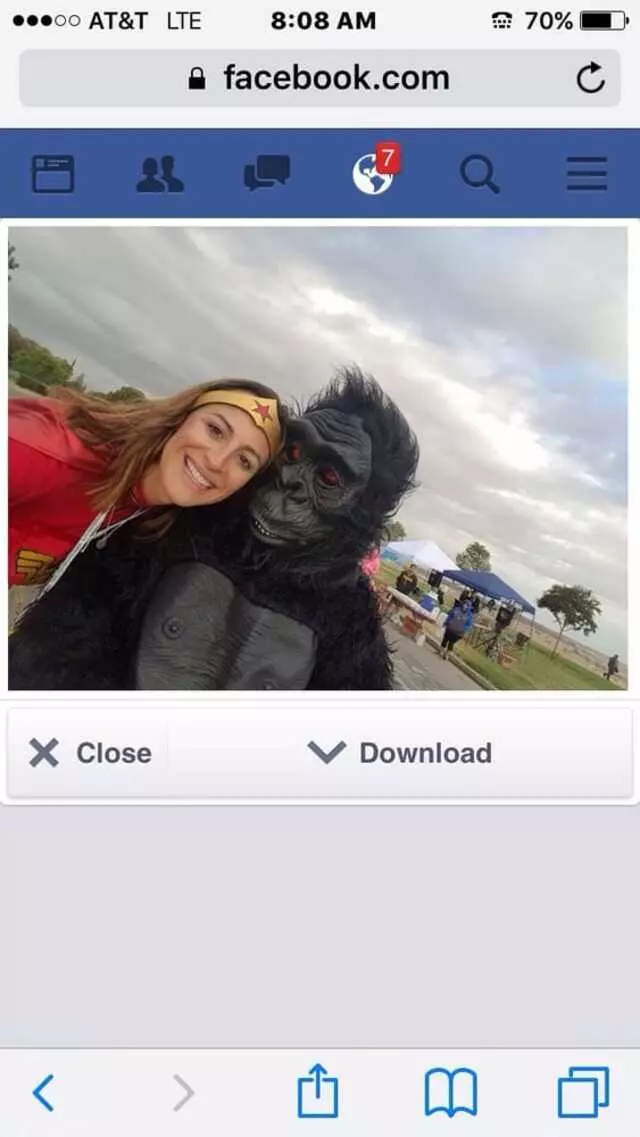This screenshot has height=1137, width=640.
Task: Close the photo viewer
Action: 90,753
